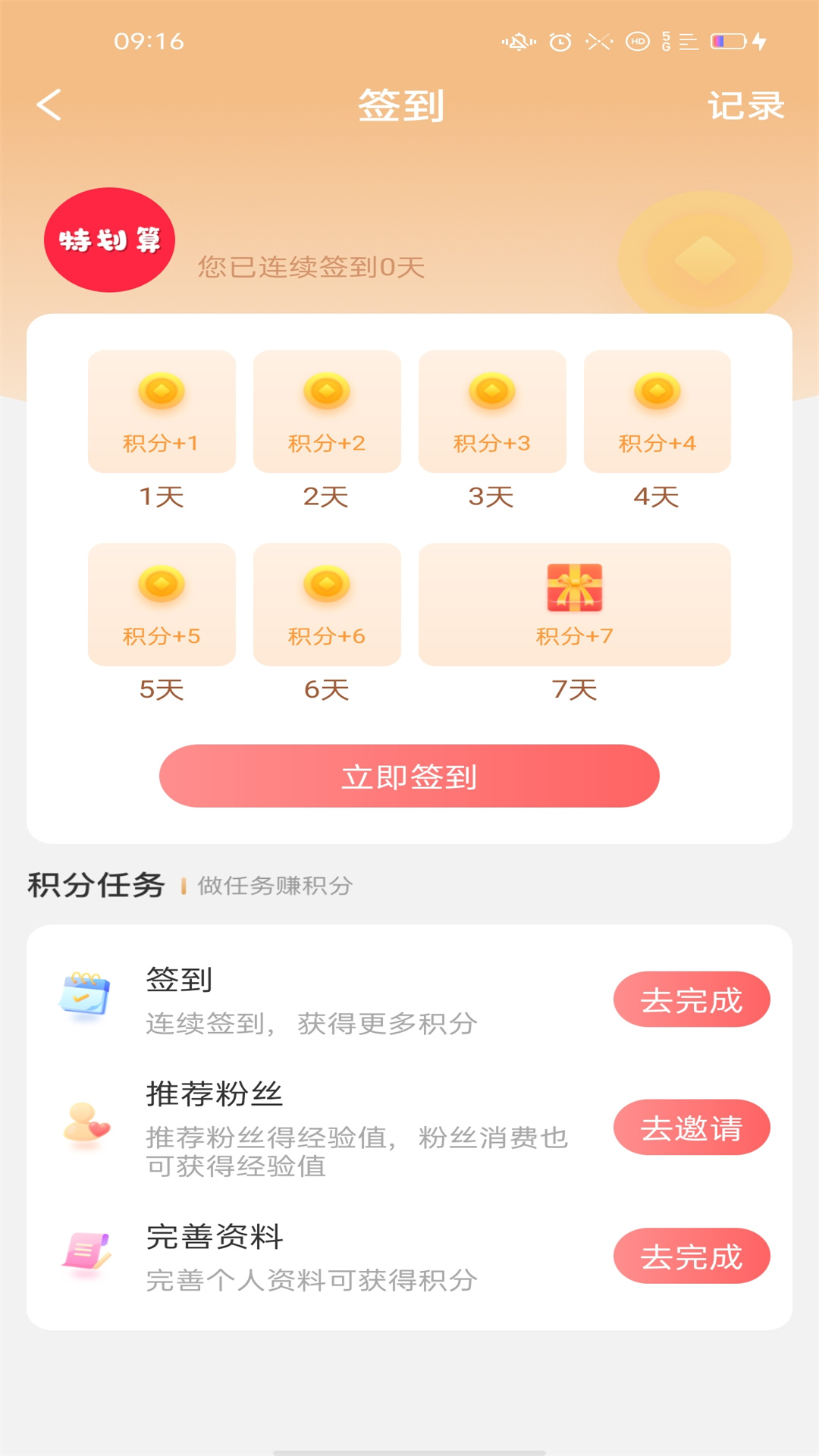
Task: Click the red 特划算 badge
Action: pyautogui.click(x=109, y=240)
